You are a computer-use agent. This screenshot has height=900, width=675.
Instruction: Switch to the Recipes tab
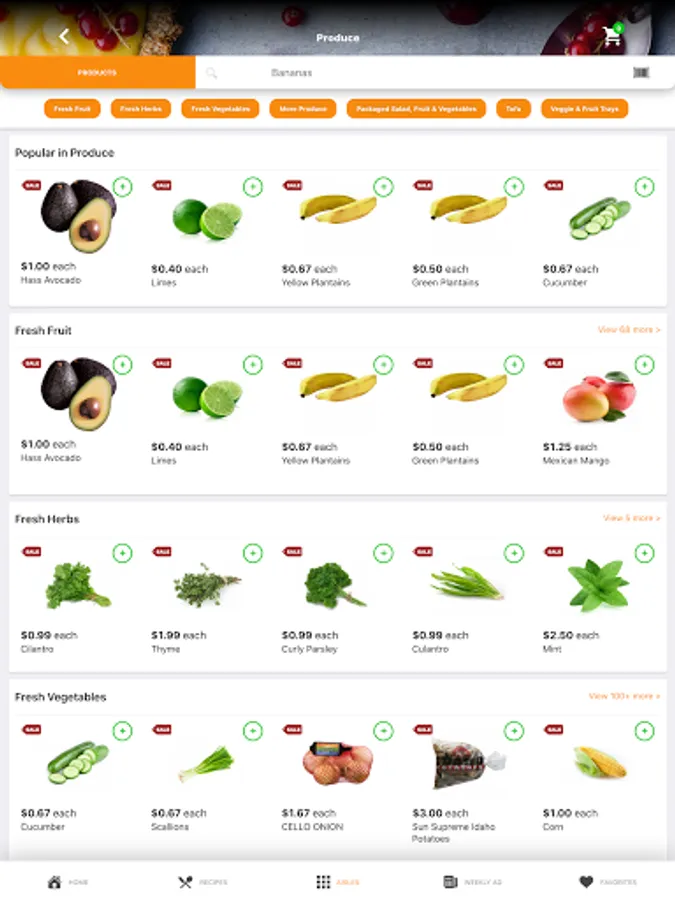(203, 882)
